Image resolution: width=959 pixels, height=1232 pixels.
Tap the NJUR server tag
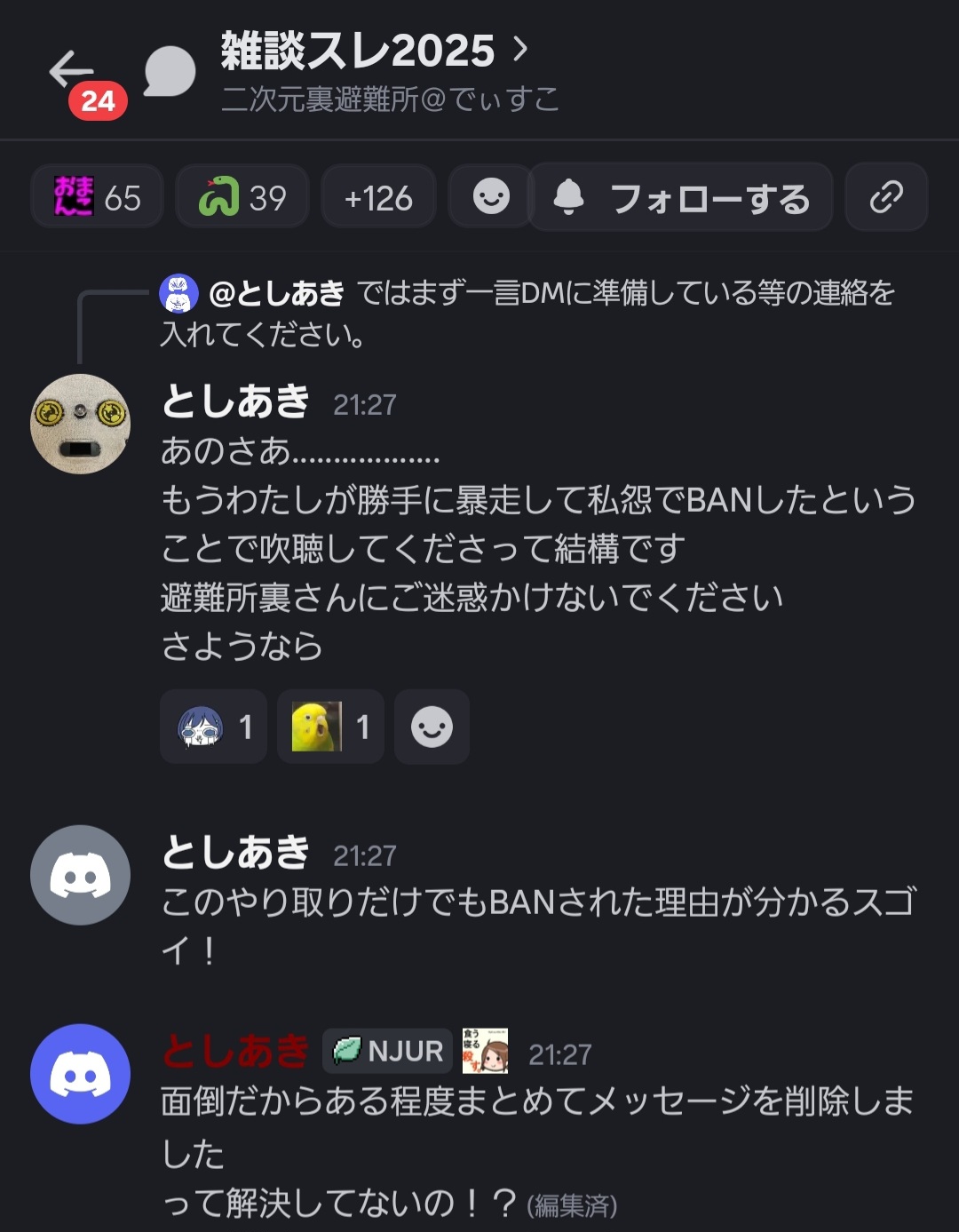pos(388,1052)
